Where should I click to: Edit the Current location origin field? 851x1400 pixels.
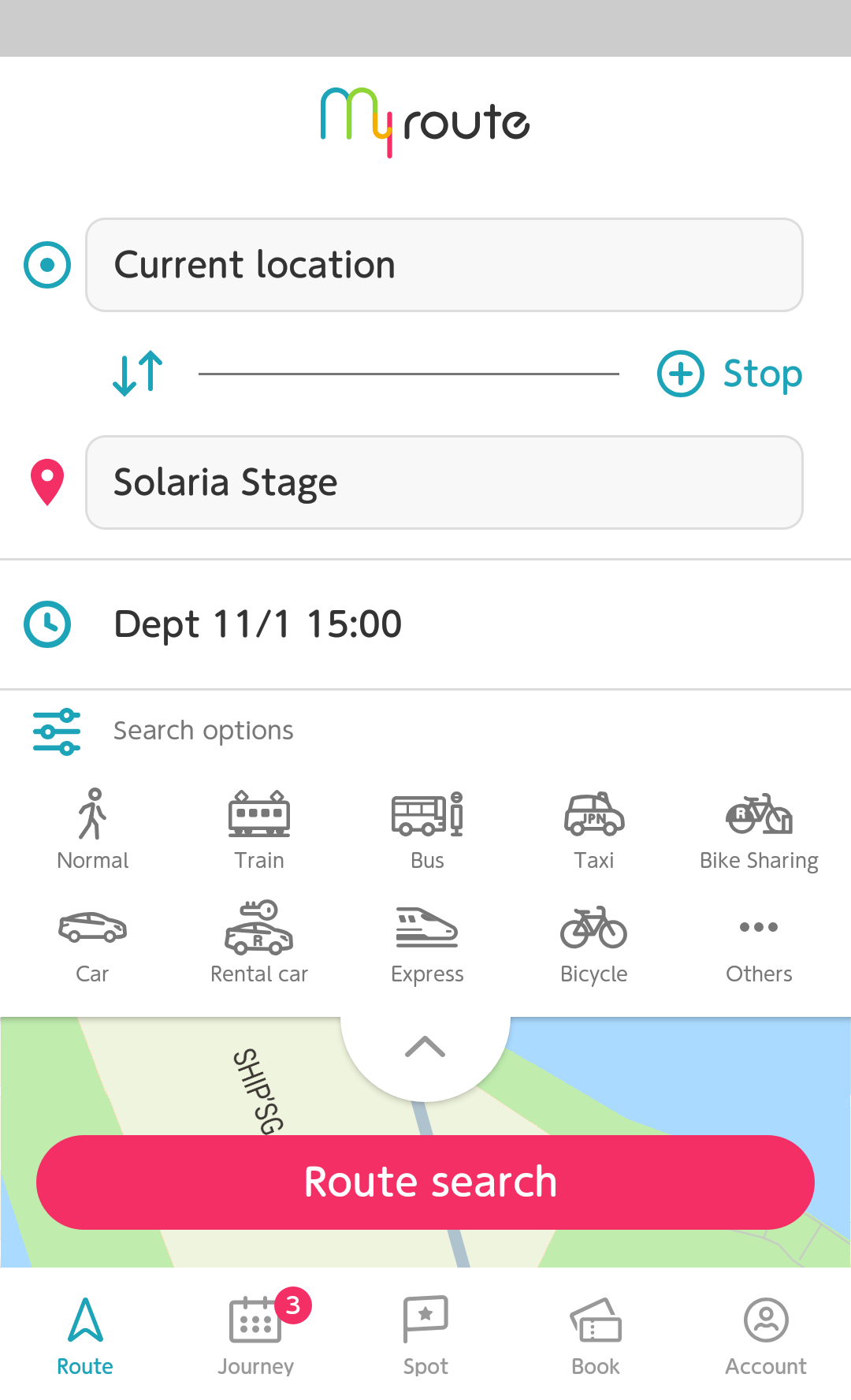pyautogui.click(x=444, y=265)
